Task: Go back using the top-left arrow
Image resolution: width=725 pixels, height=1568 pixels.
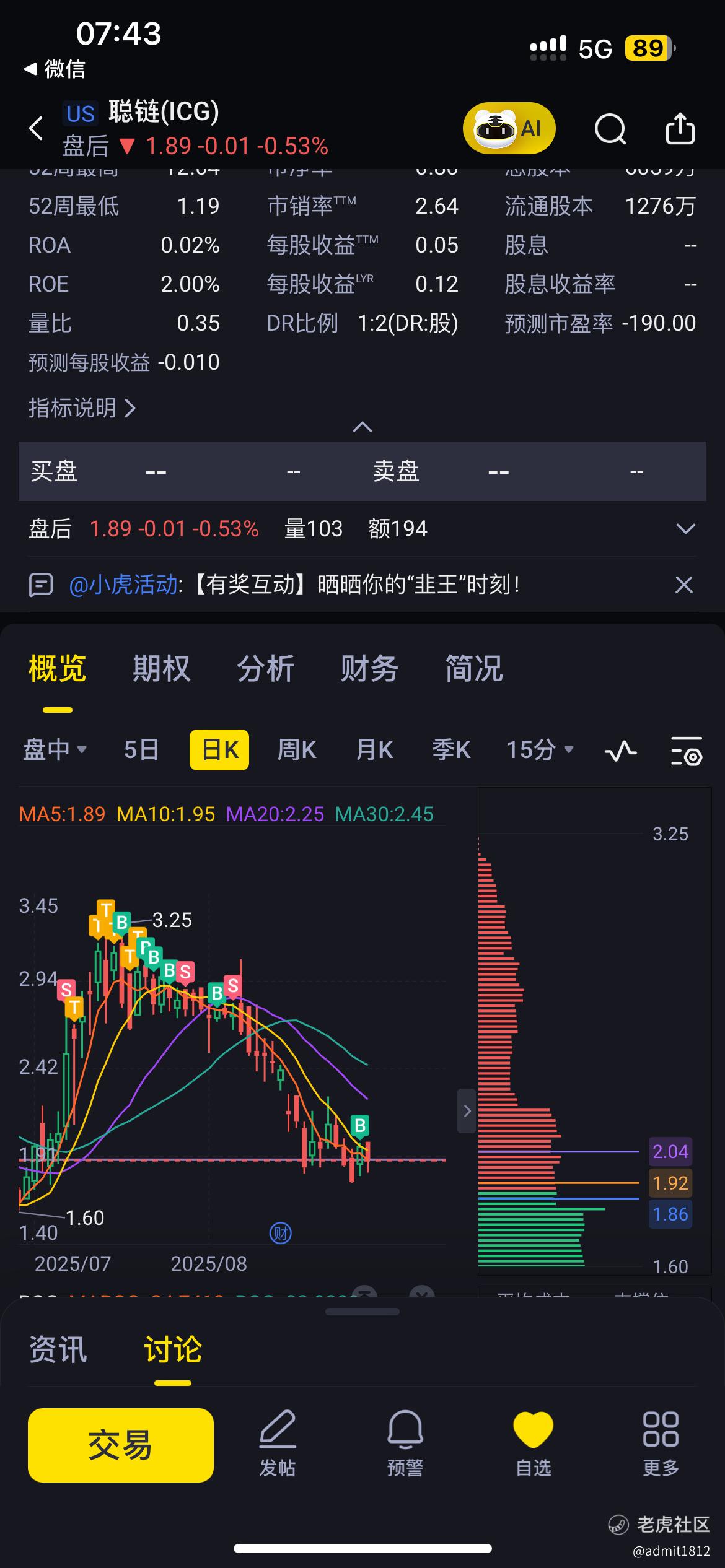Action: click(x=37, y=128)
